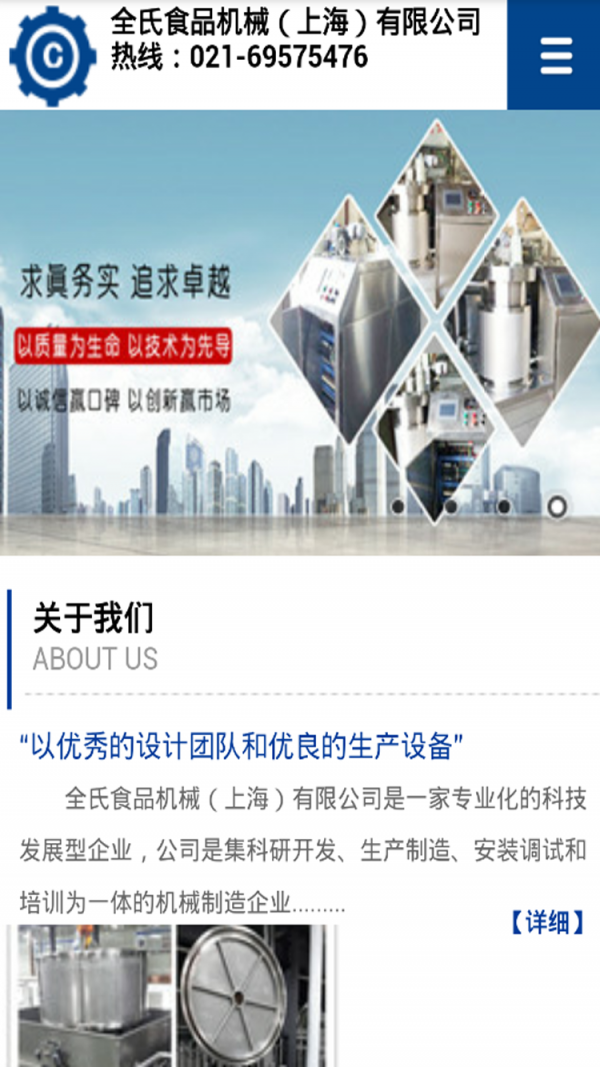Jump to the last carousel page dot

point(556,506)
